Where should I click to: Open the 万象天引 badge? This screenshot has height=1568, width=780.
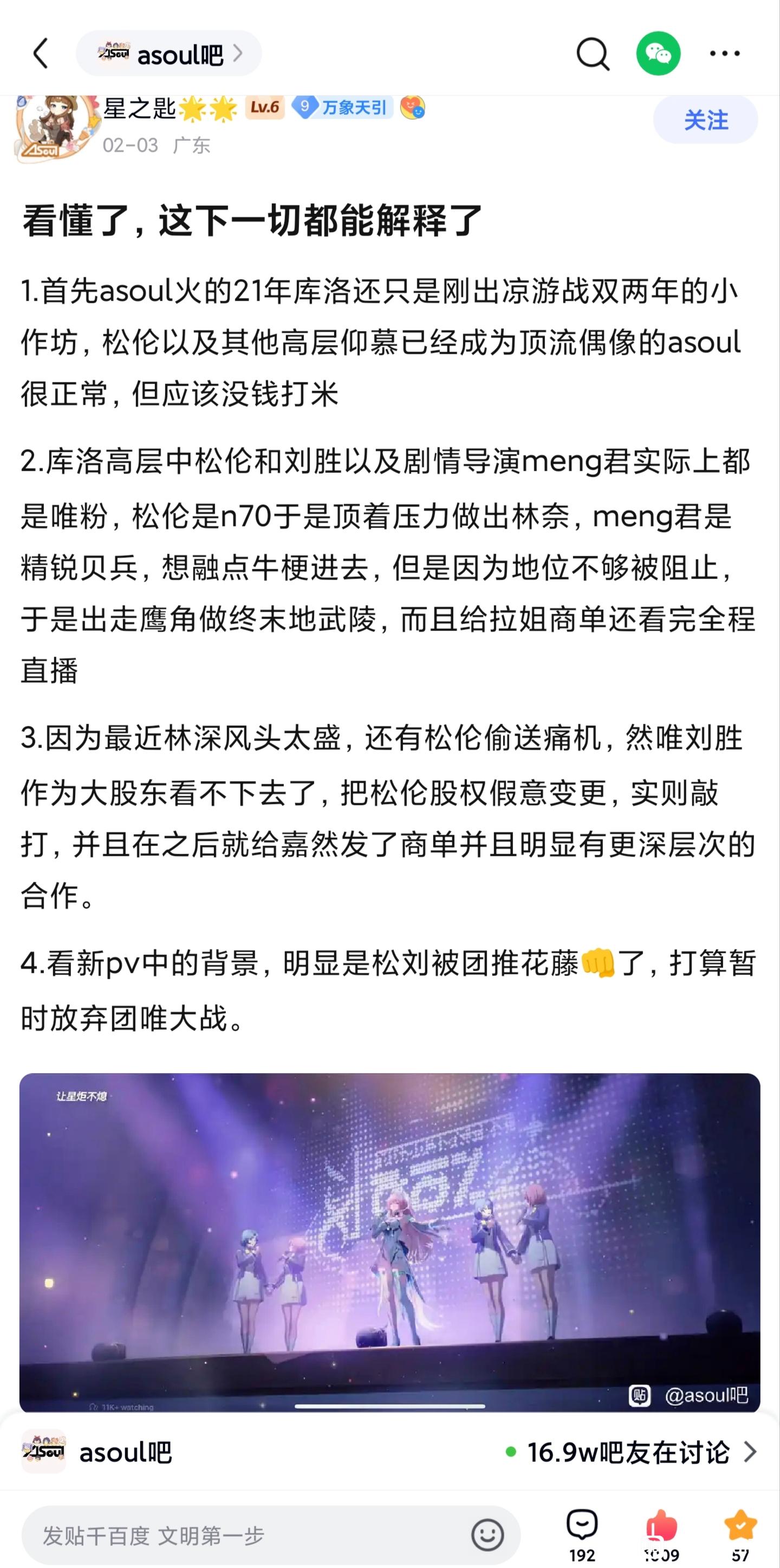coord(343,108)
